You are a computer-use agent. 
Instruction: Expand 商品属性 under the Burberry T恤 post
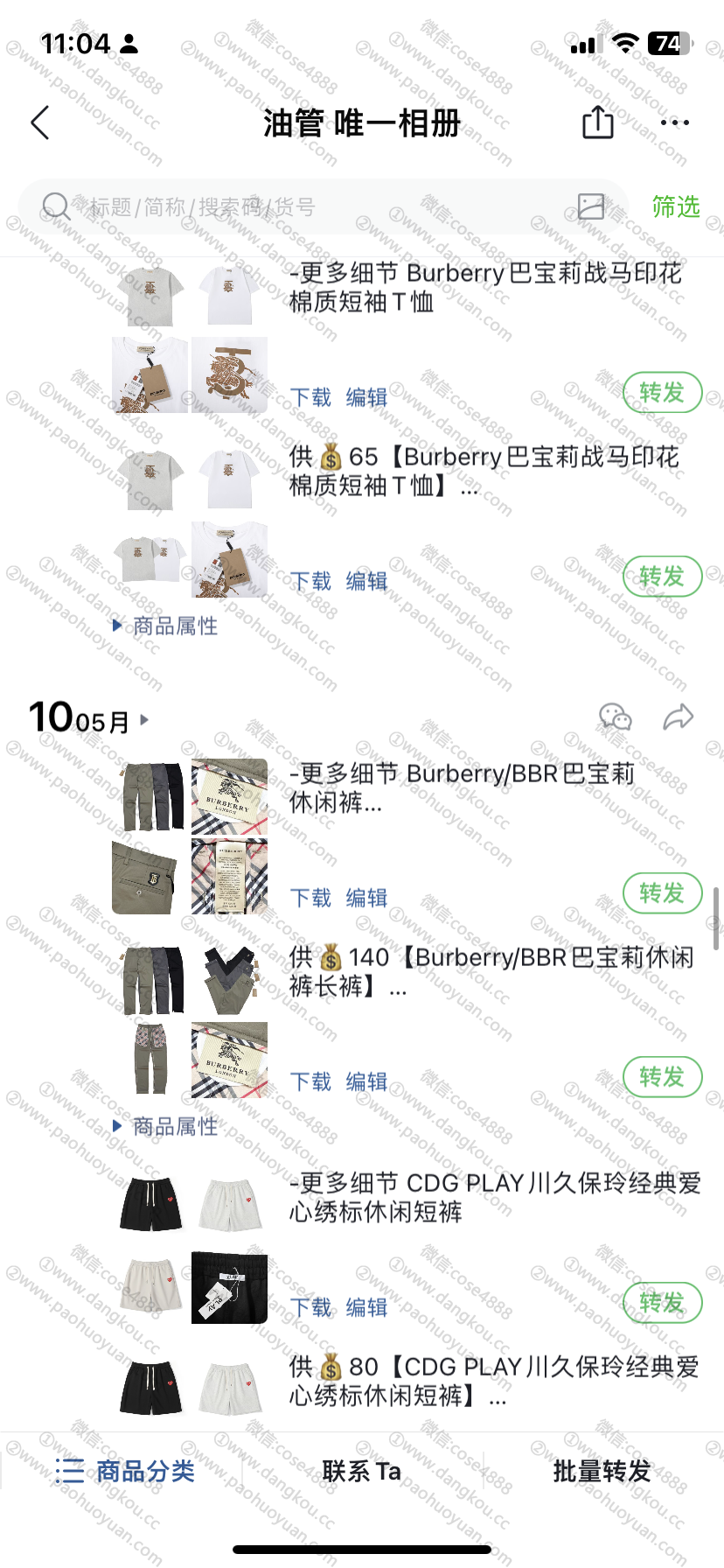click(x=166, y=626)
